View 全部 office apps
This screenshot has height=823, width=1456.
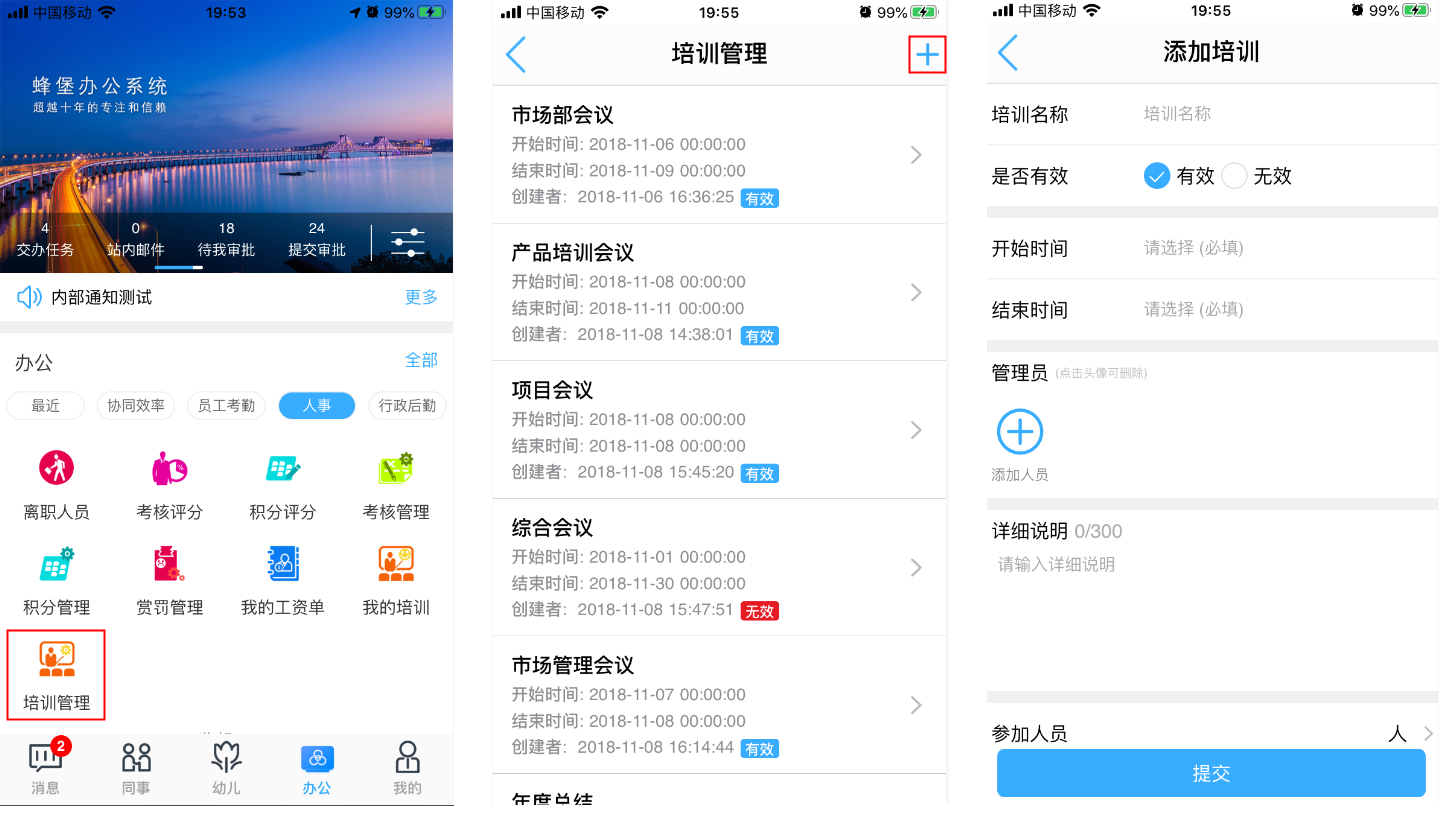click(x=421, y=360)
